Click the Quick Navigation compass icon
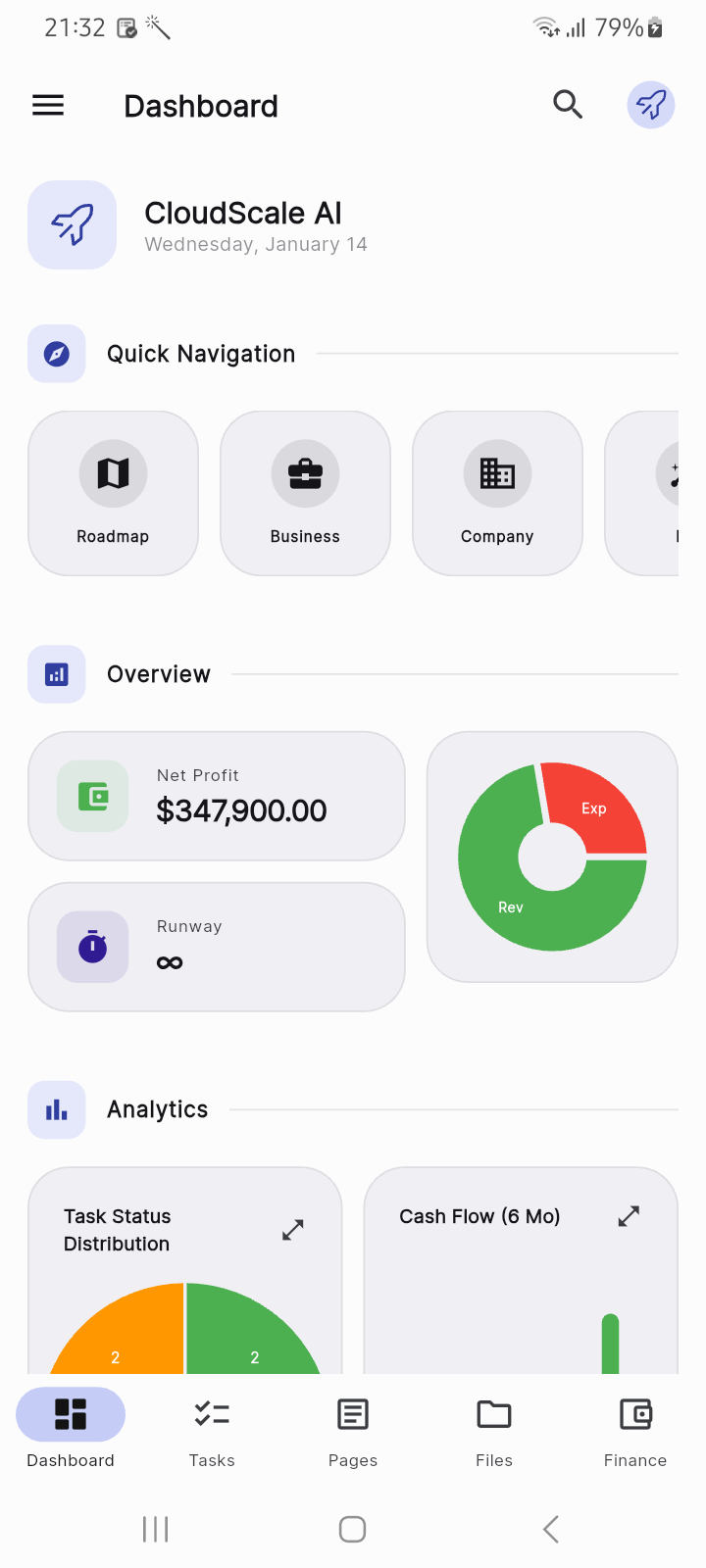The width and height of the screenshot is (706, 1568). pyautogui.click(x=56, y=353)
